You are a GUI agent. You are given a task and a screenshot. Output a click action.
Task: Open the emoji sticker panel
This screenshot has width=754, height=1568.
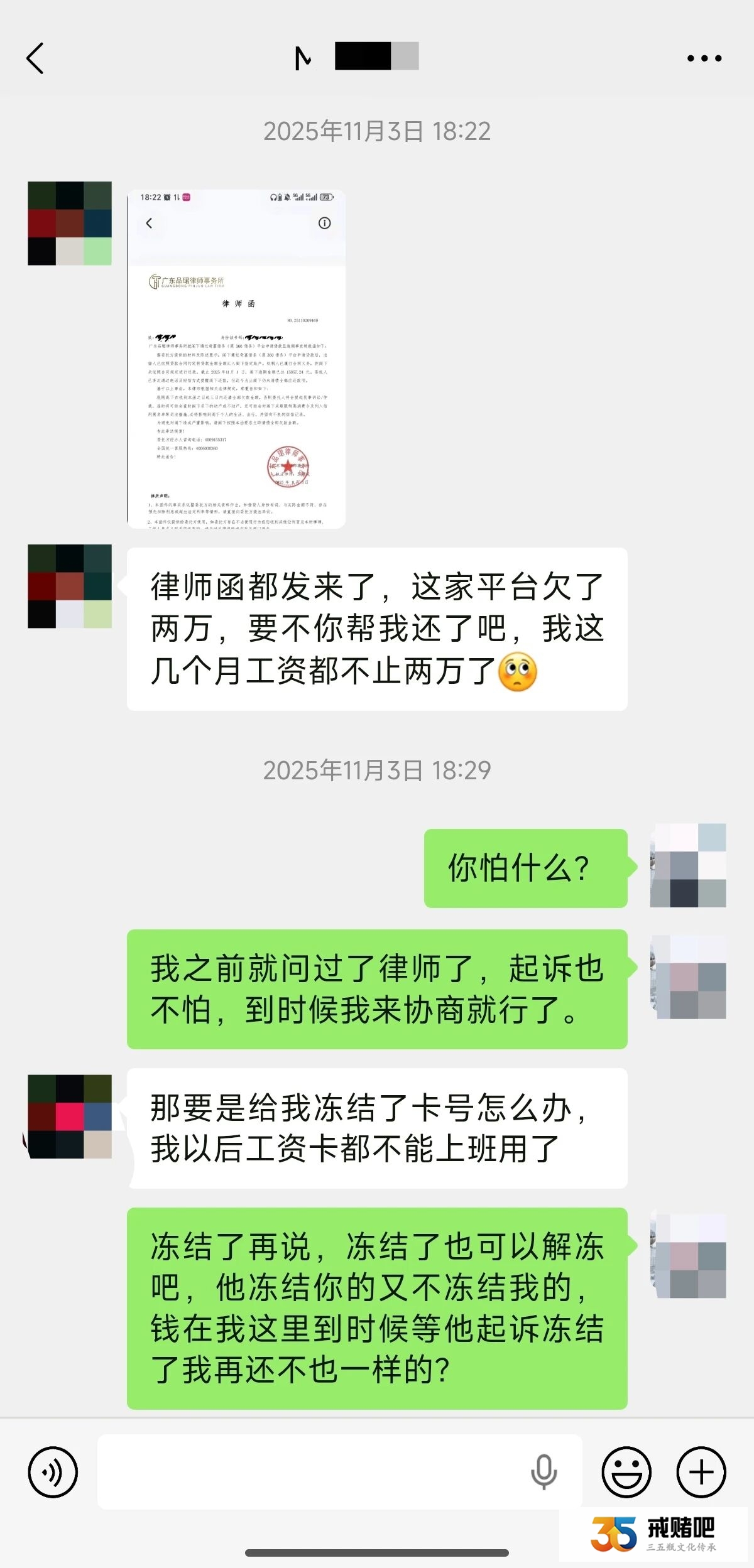click(626, 1472)
